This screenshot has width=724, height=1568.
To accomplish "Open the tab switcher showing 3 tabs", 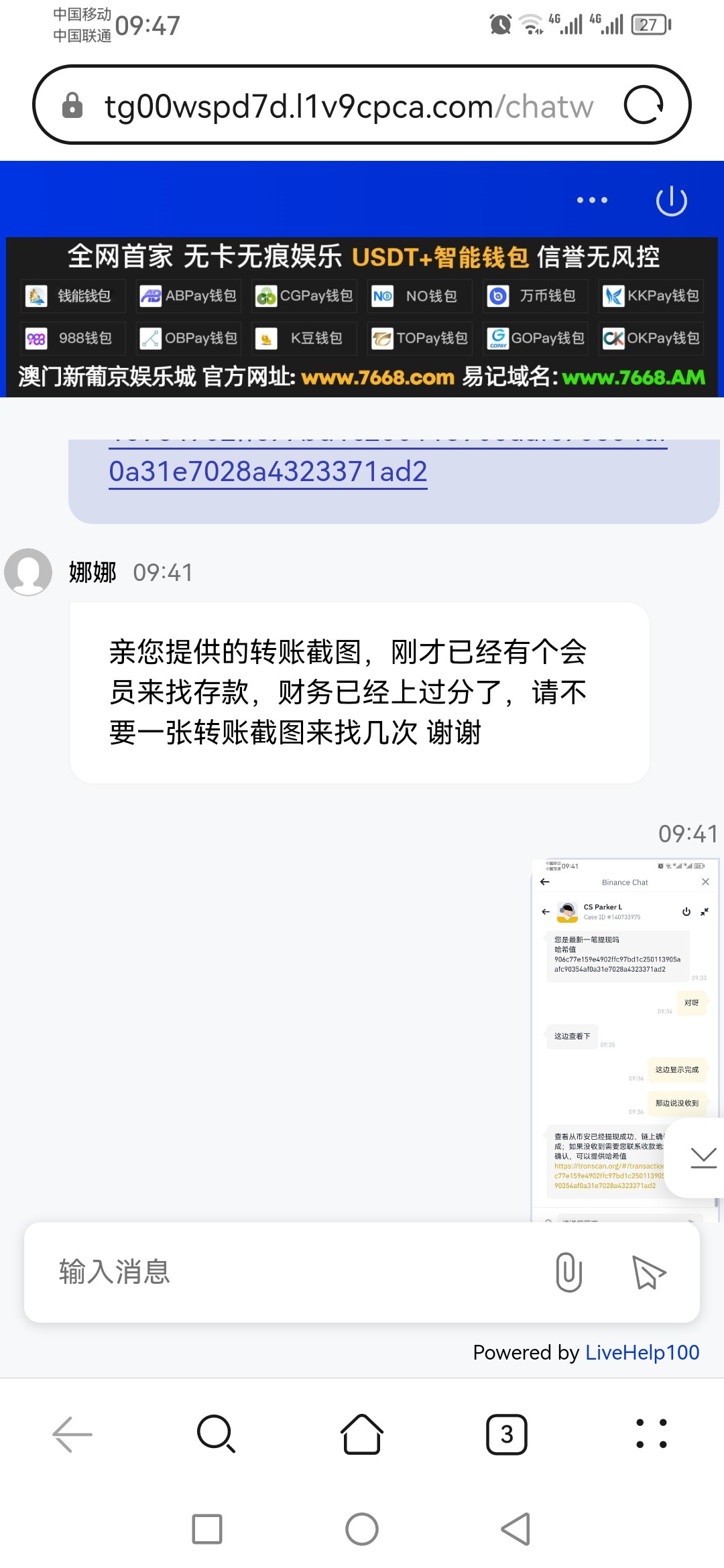I will (506, 1434).
